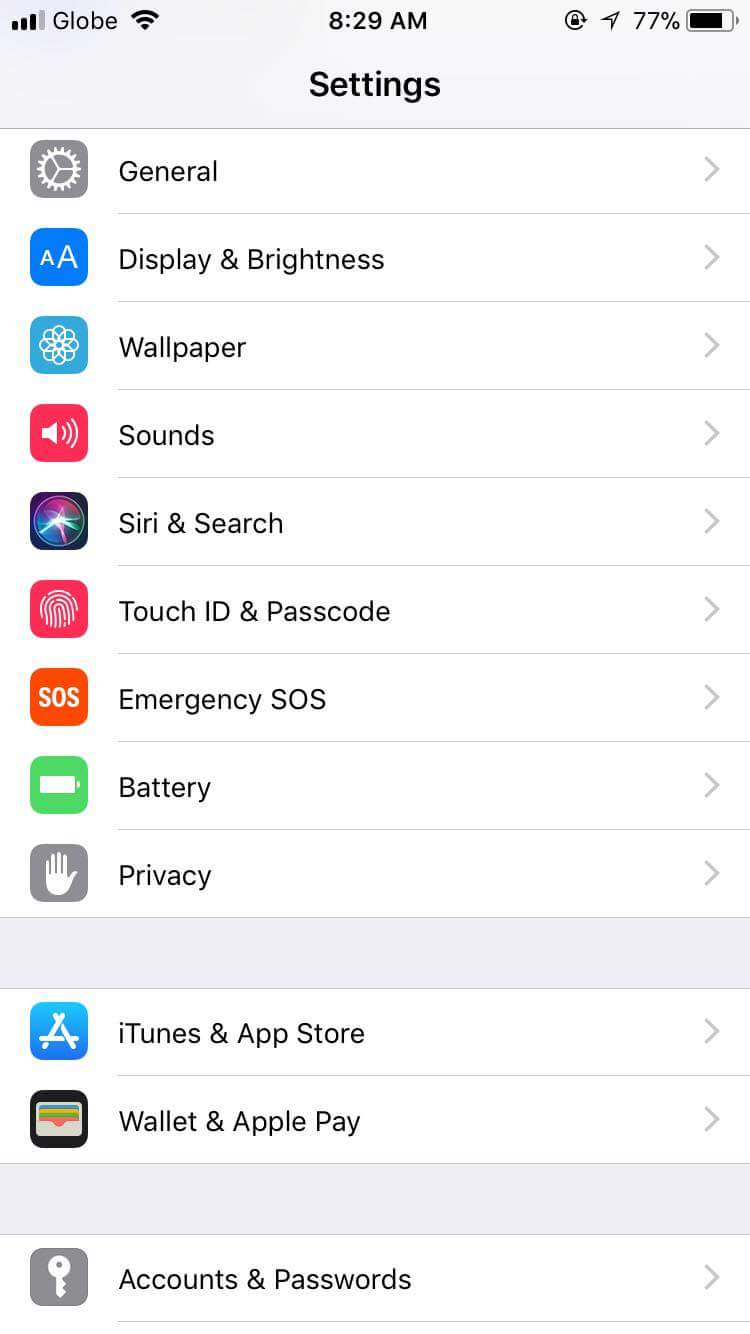Open Privacy settings
The width and height of the screenshot is (750, 1334).
375,874
